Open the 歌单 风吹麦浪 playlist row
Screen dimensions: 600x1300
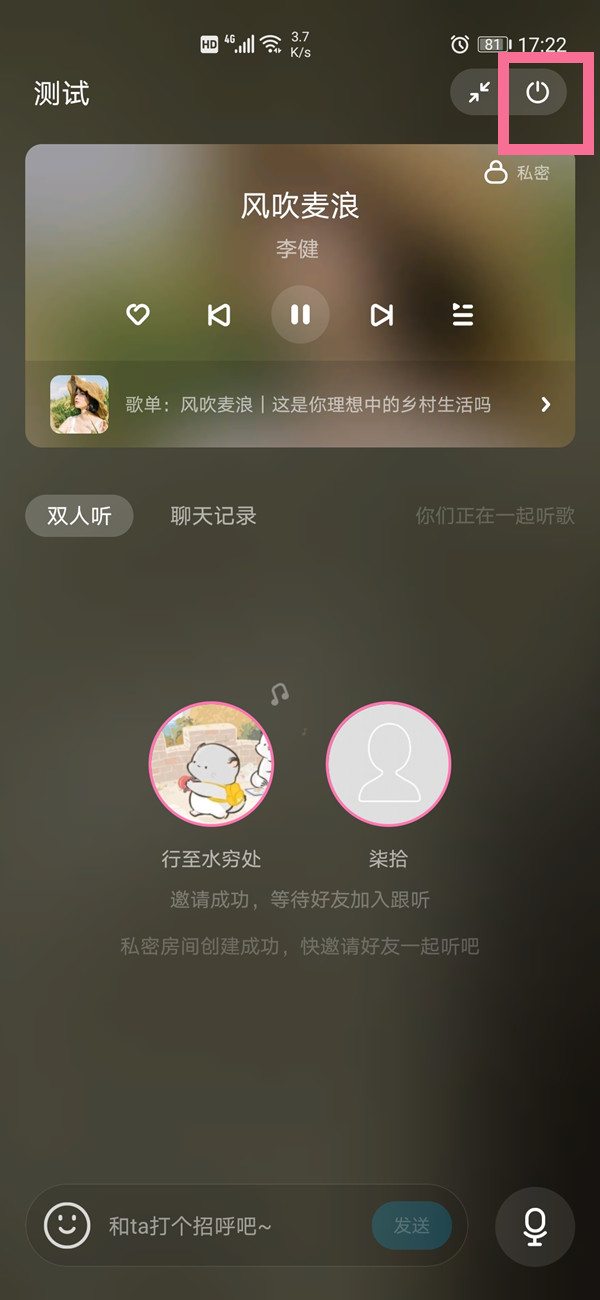click(x=300, y=405)
